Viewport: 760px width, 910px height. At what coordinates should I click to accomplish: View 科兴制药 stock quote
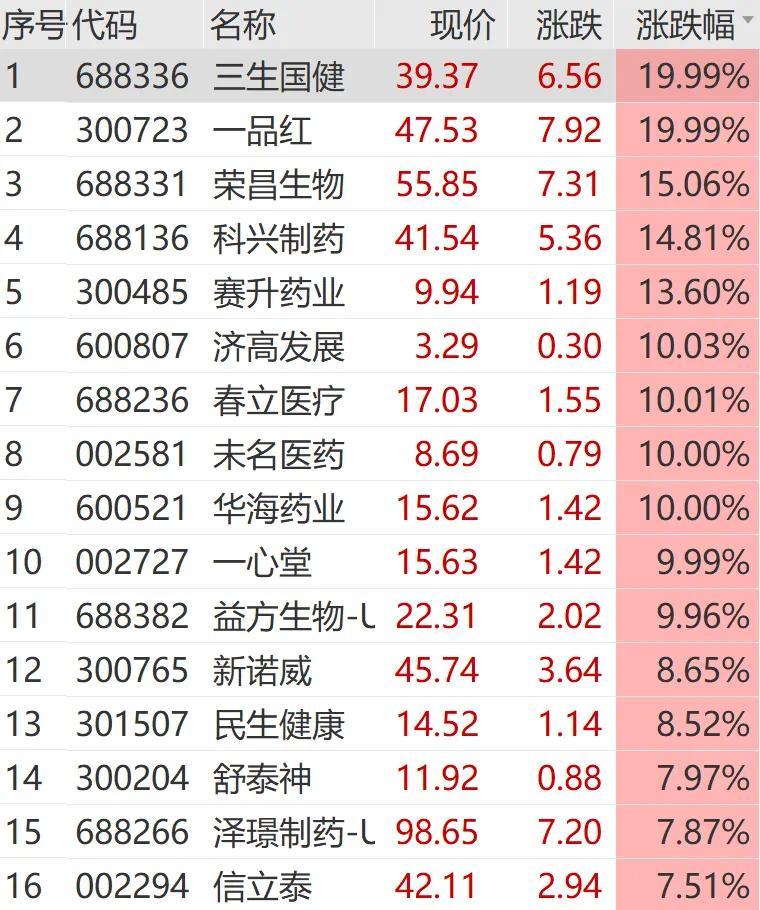278,238
